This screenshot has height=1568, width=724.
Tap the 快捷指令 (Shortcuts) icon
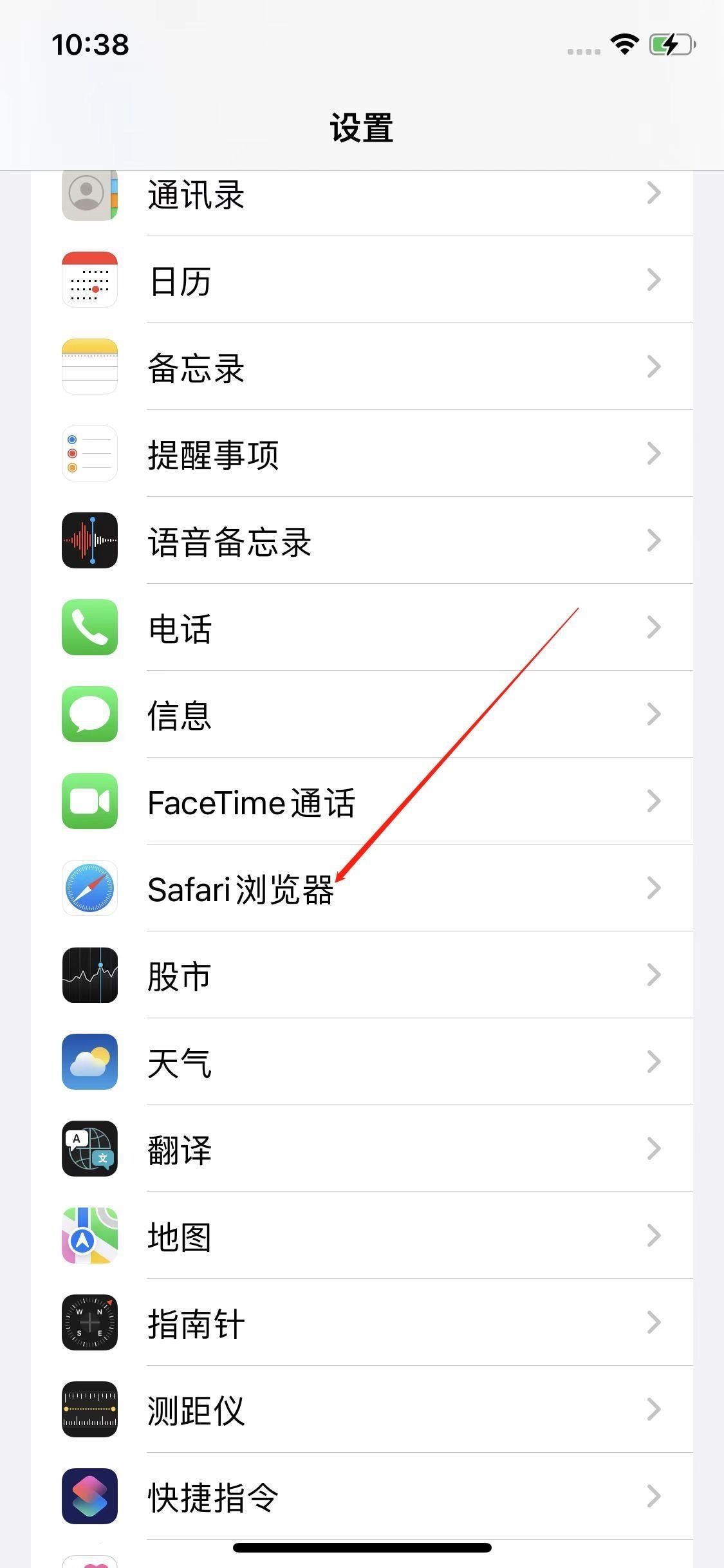click(x=89, y=1497)
